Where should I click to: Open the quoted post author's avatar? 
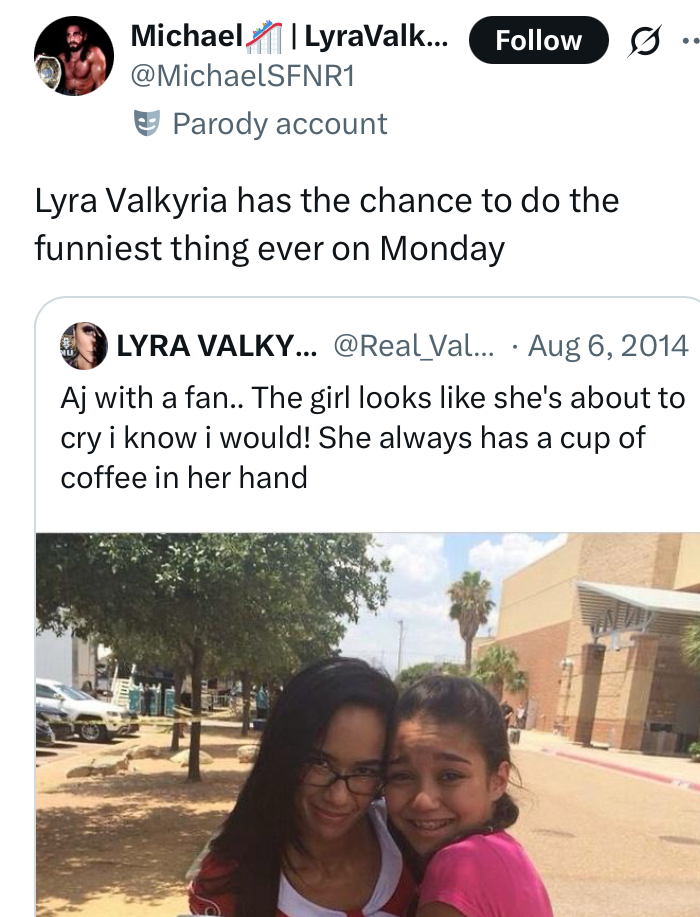coord(84,346)
